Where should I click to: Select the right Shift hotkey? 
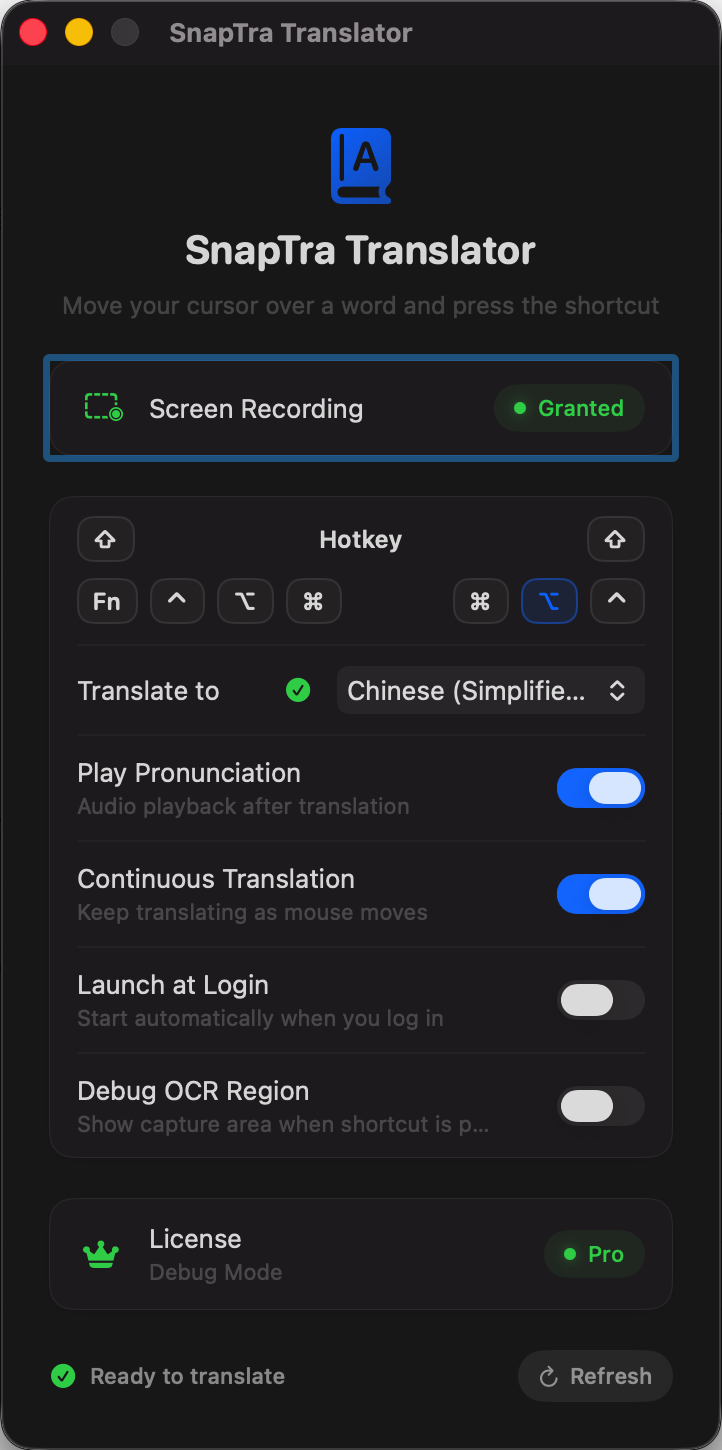(615, 540)
